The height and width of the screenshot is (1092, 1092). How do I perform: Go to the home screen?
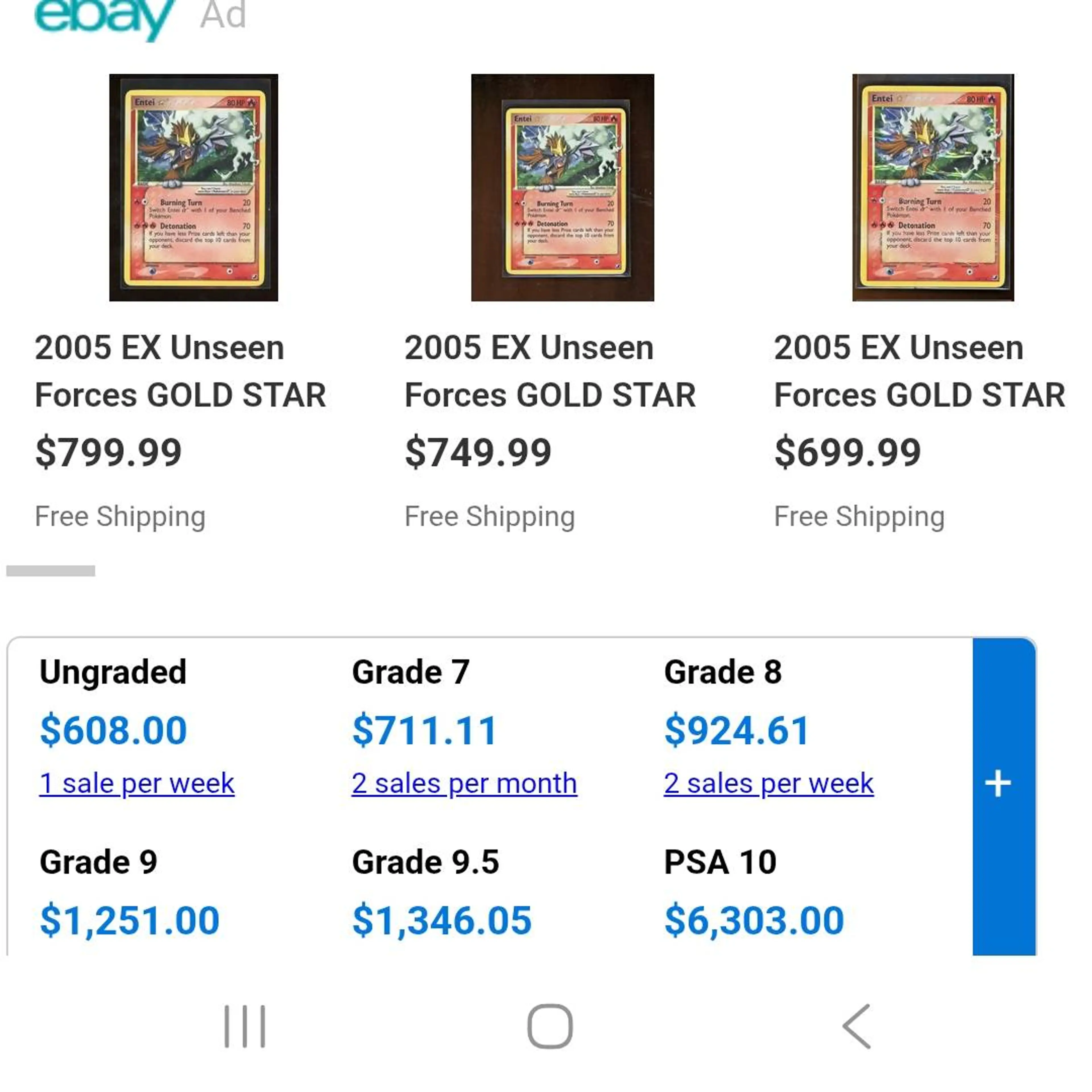click(x=549, y=1026)
